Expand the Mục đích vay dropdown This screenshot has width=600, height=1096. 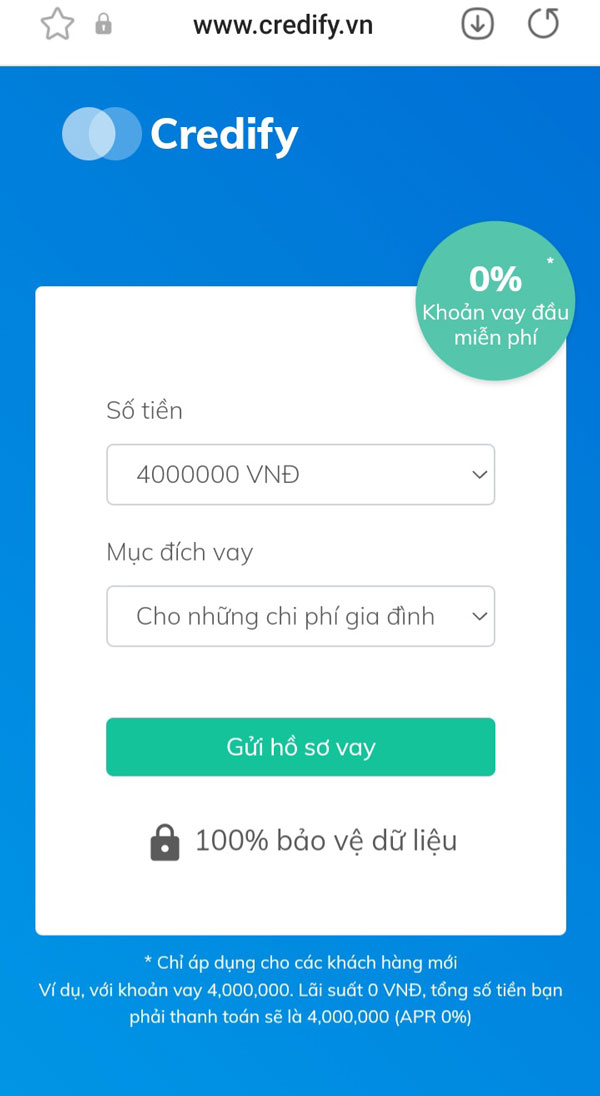click(x=300, y=616)
